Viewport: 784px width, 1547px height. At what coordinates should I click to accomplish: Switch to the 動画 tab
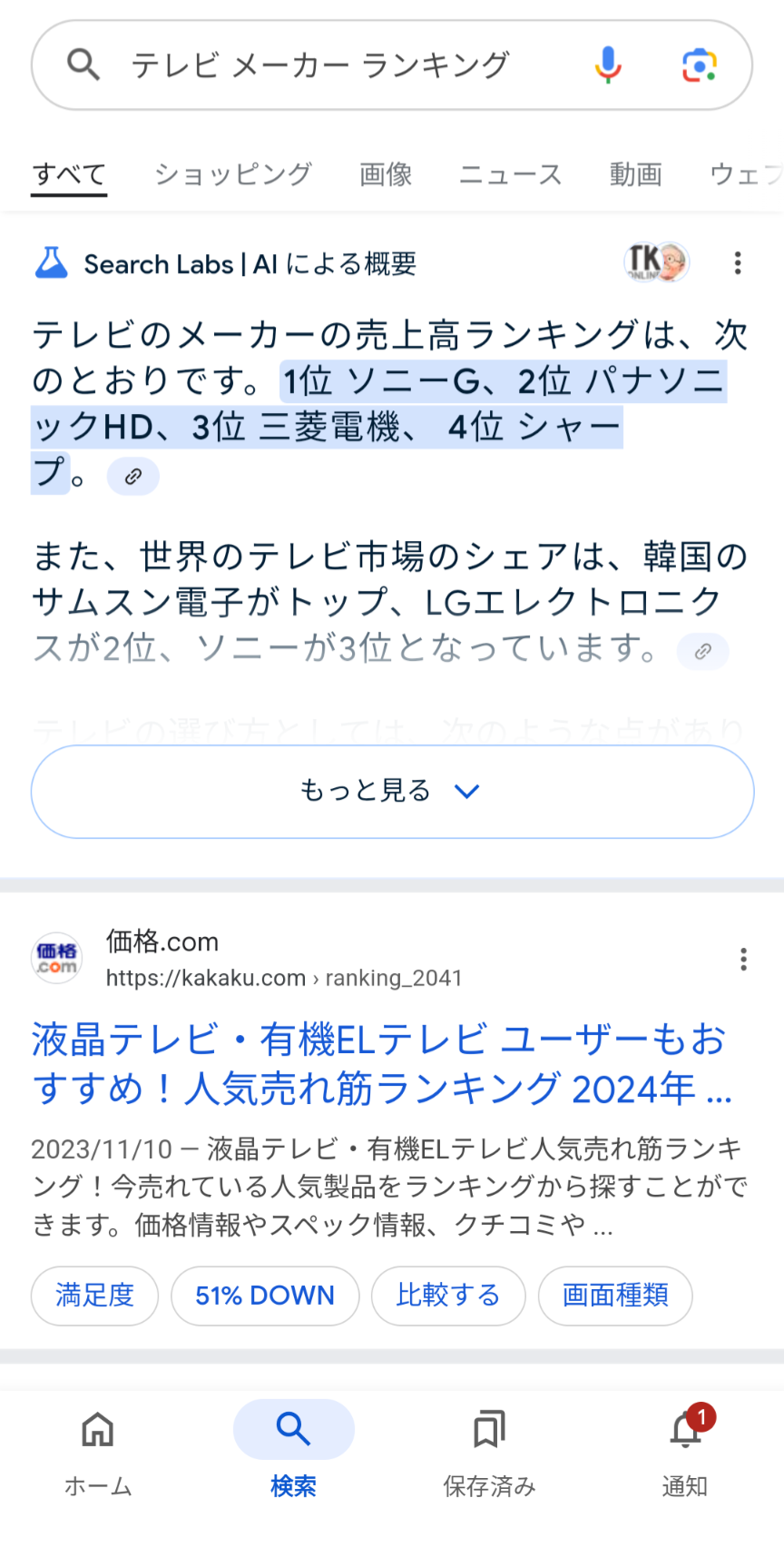[x=635, y=173]
